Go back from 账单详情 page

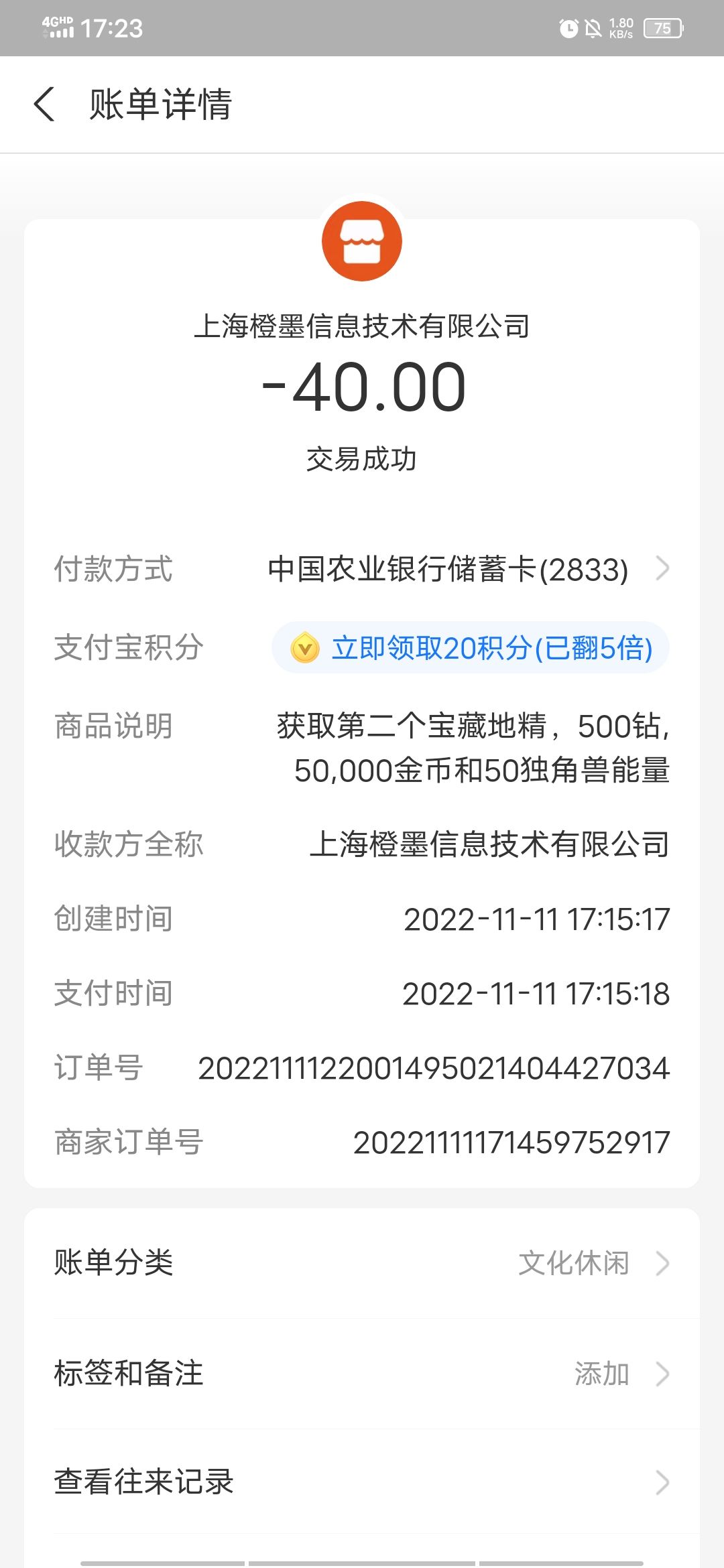pyautogui.click(x=44, y=105)
